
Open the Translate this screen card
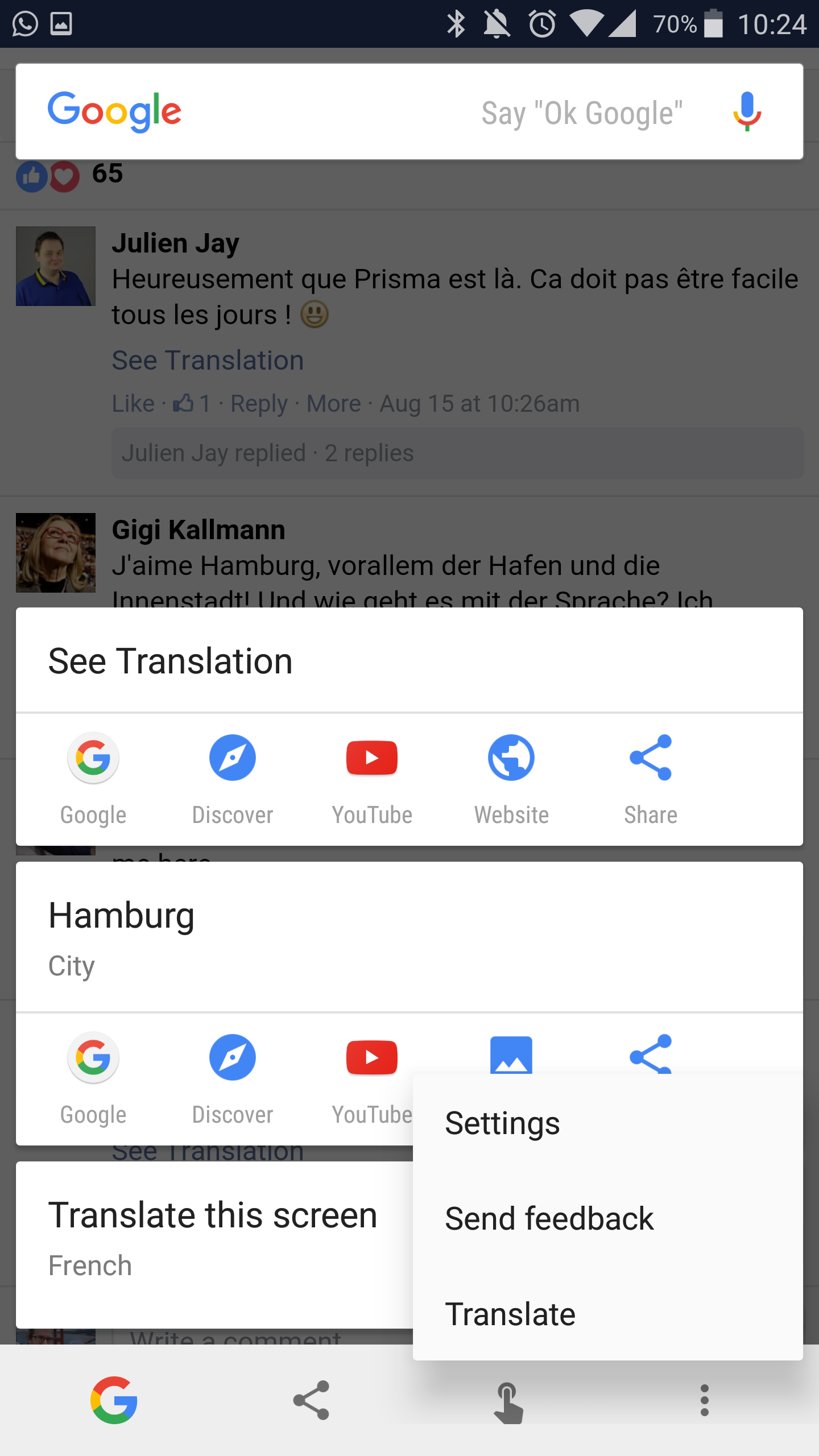pos(214,1244)
